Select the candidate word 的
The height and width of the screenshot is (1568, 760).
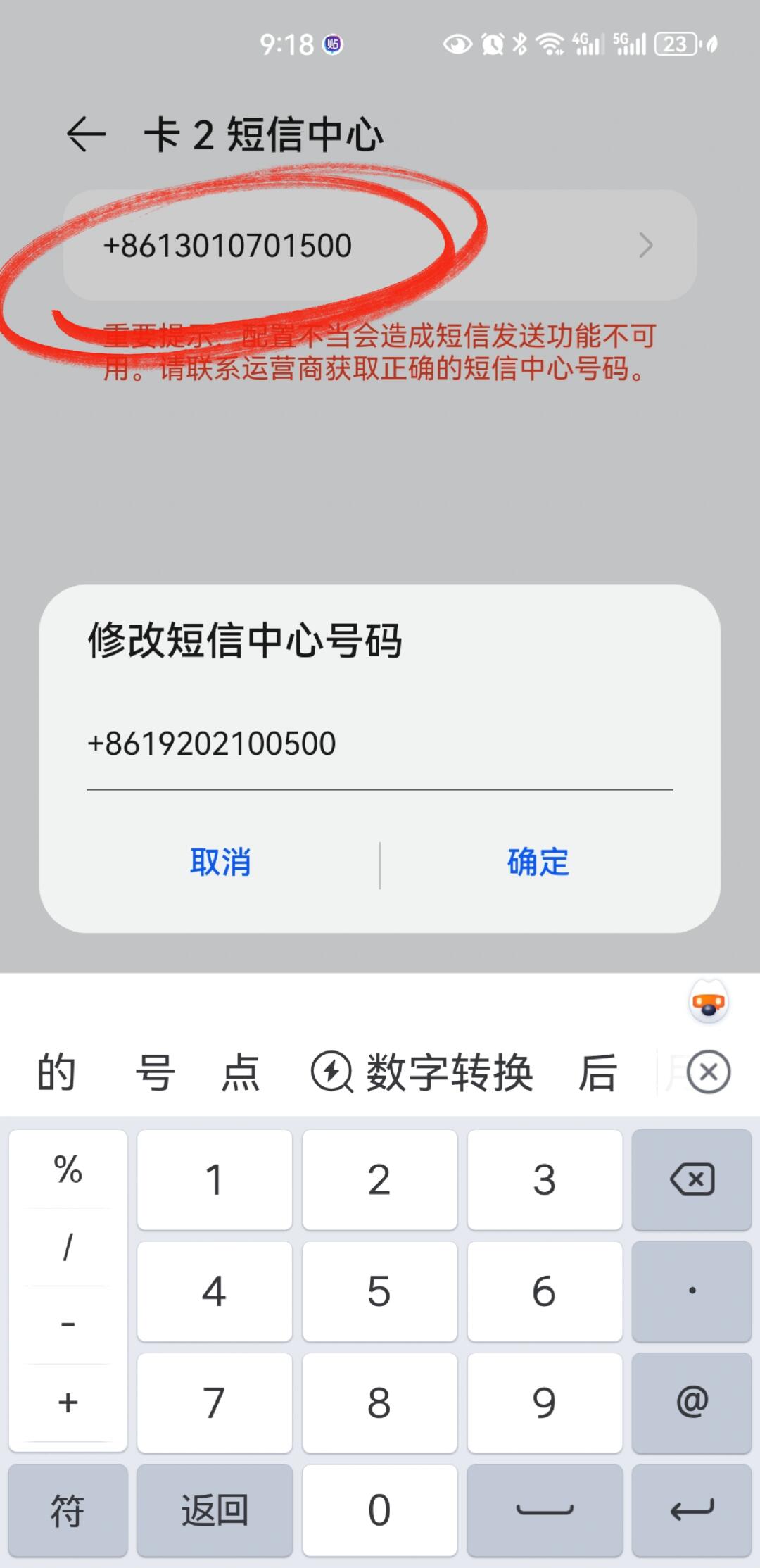[x=56, y=1072]
